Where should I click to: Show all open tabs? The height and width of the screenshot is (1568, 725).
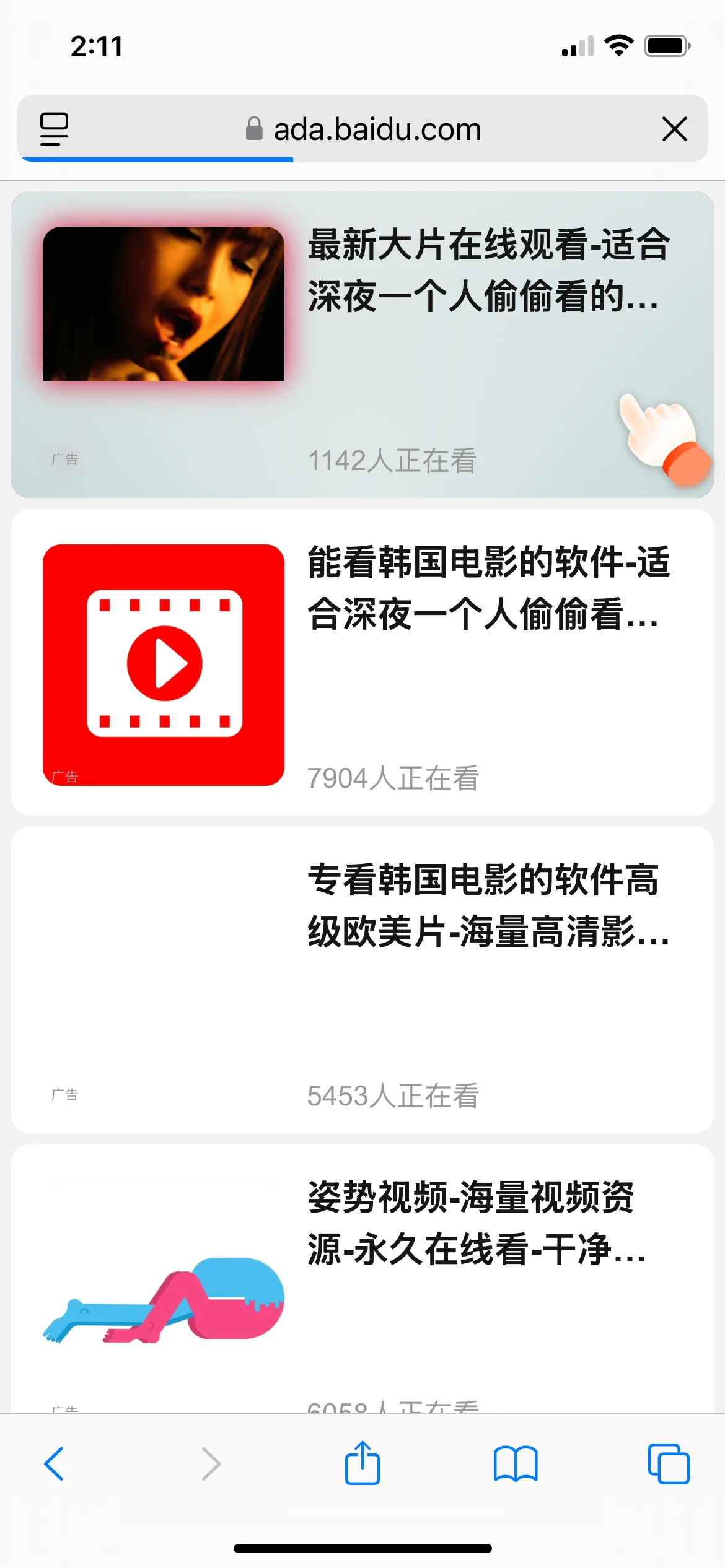(x=669, y=1464)
